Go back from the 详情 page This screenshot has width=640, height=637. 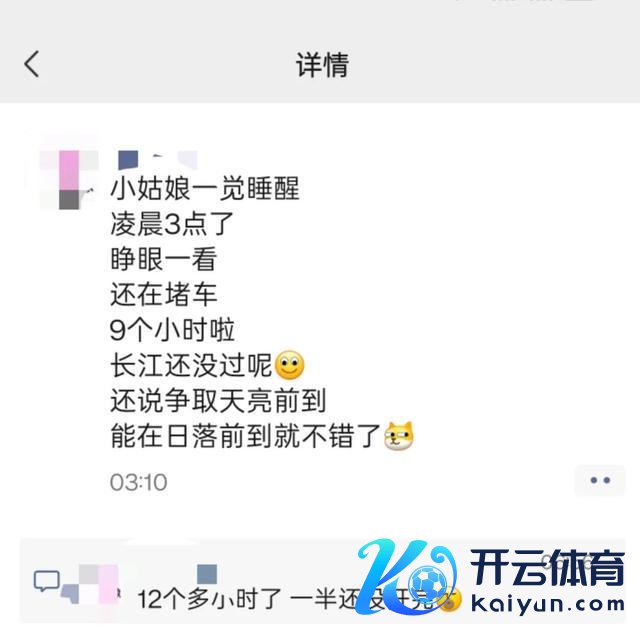[x=32, y=65]
